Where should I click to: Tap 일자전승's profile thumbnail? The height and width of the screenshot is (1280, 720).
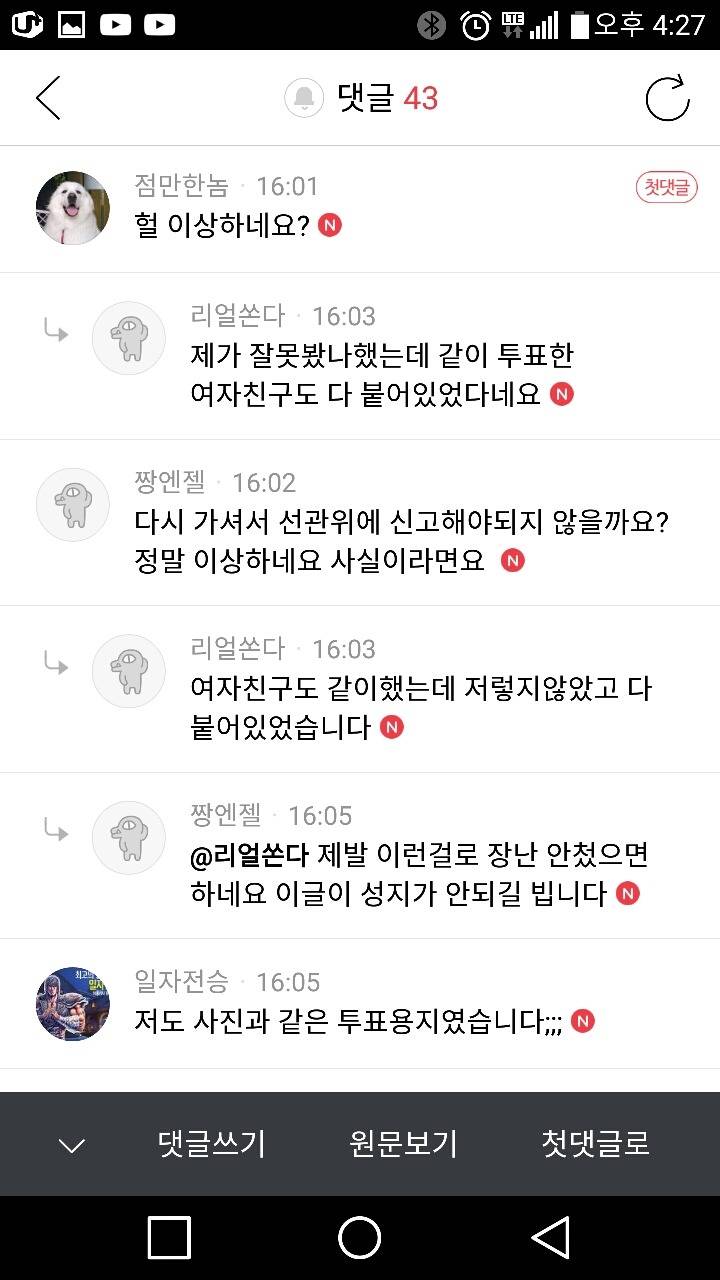[72, 1004]
